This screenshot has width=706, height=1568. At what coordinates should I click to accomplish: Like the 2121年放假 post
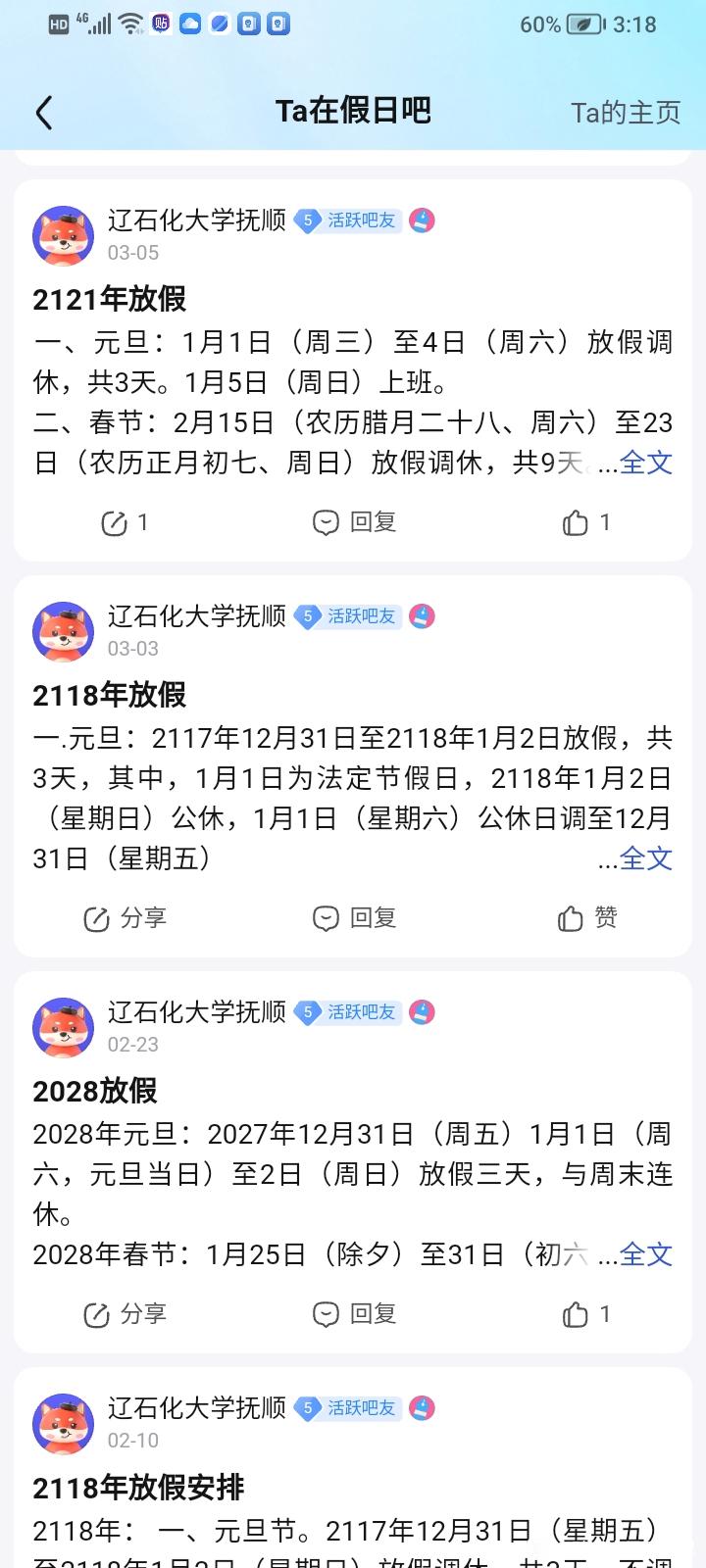coord(586,522)
